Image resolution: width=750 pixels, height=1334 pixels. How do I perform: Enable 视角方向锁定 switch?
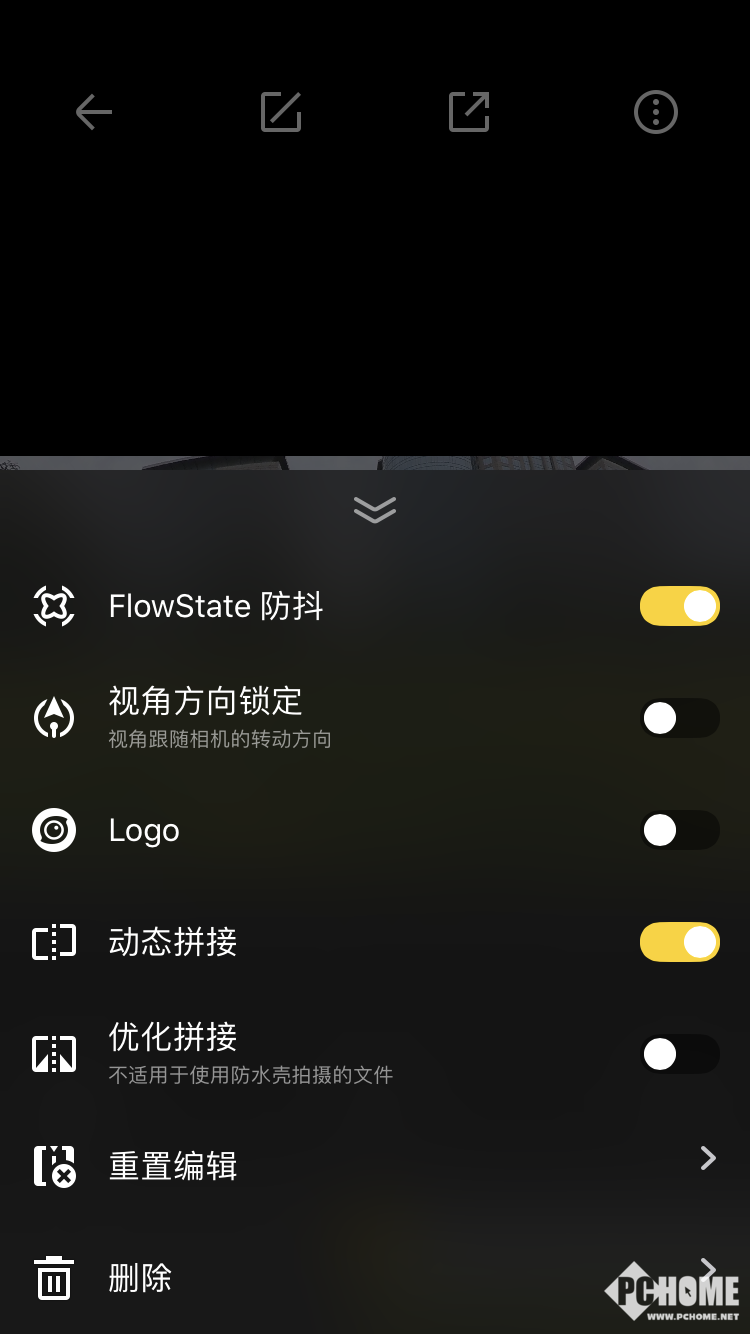tap(680, 718)
